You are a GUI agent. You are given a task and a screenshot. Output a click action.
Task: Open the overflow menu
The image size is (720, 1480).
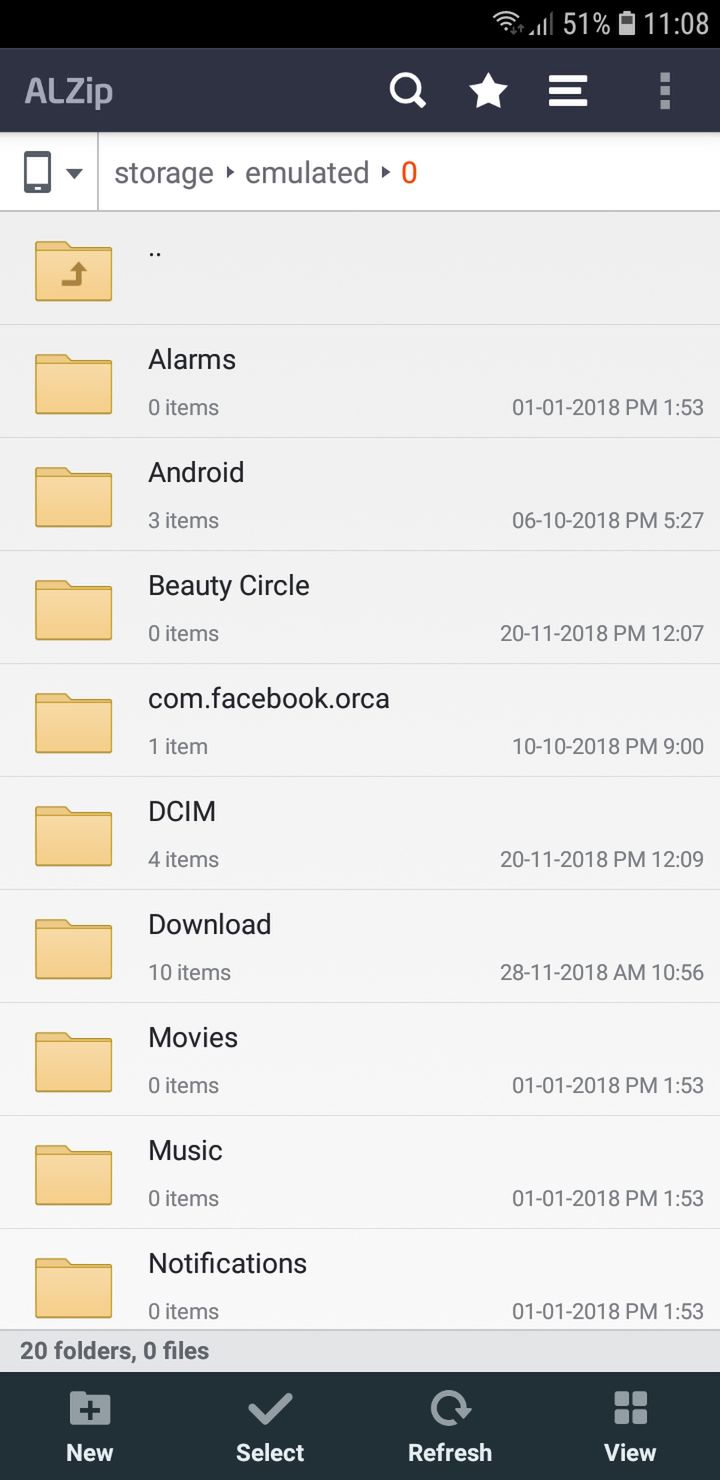665,91
